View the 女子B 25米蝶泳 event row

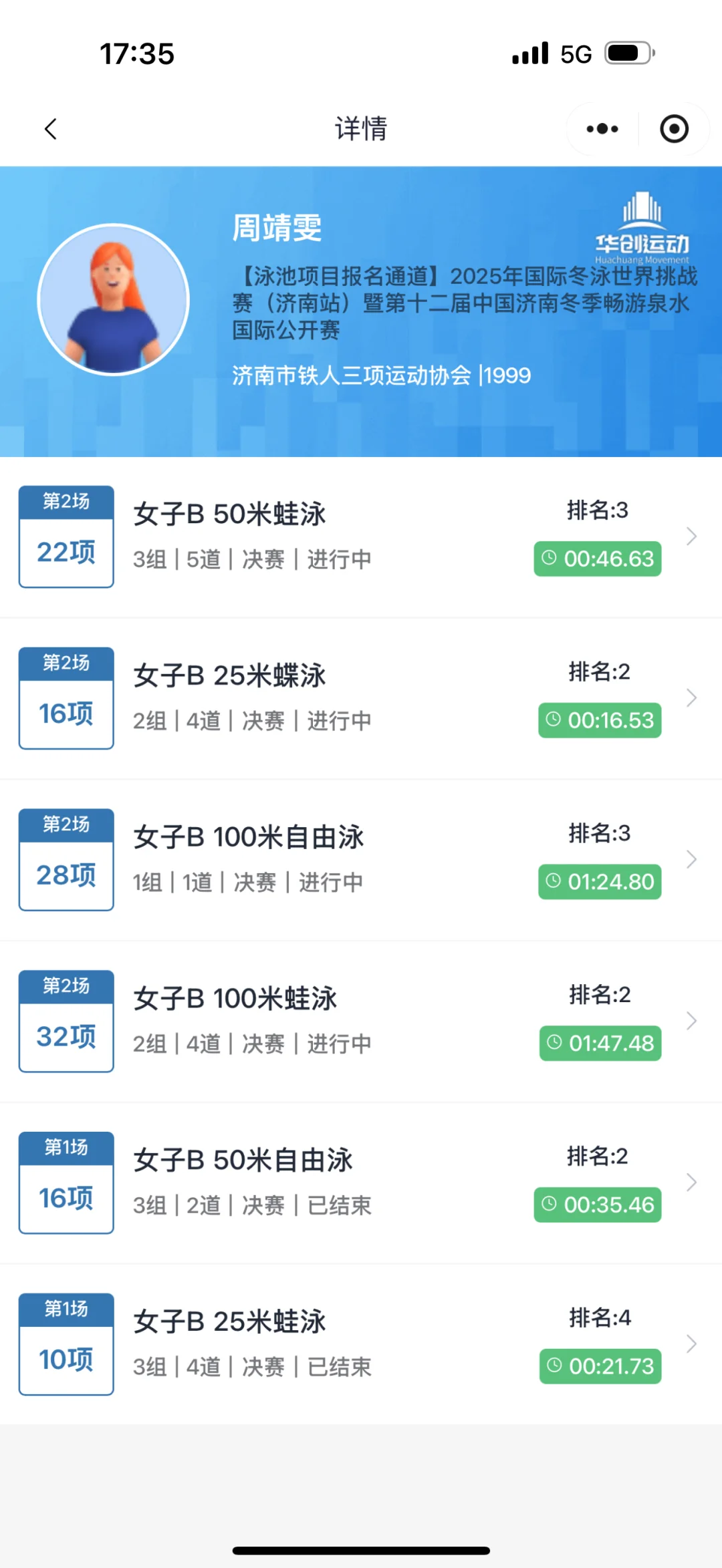click(361, 698)
